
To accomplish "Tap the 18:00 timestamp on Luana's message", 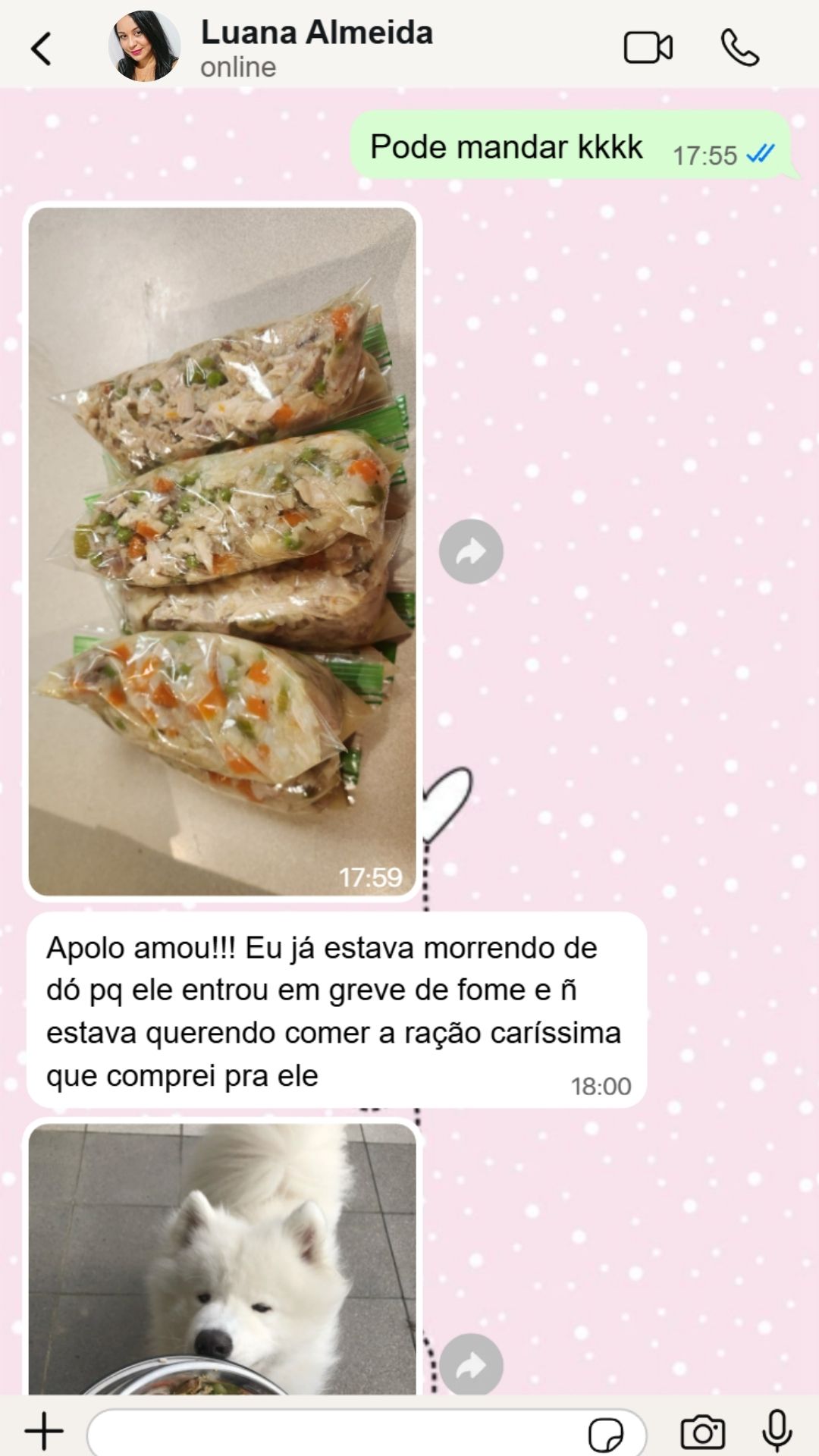I will (x=601, y=1086).
